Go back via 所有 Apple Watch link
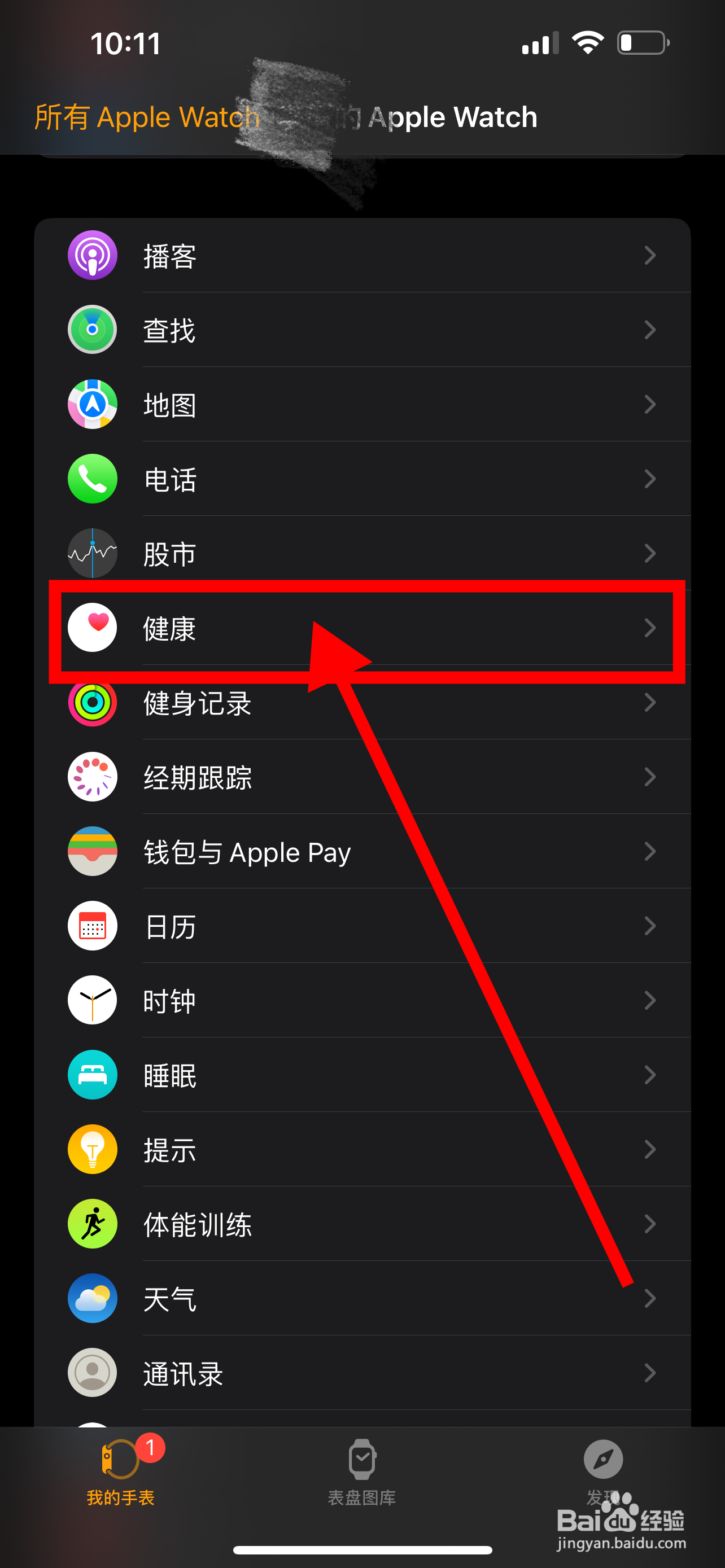Image resolution: width=725 pixels, height=1568 pixels. point(146,117)
